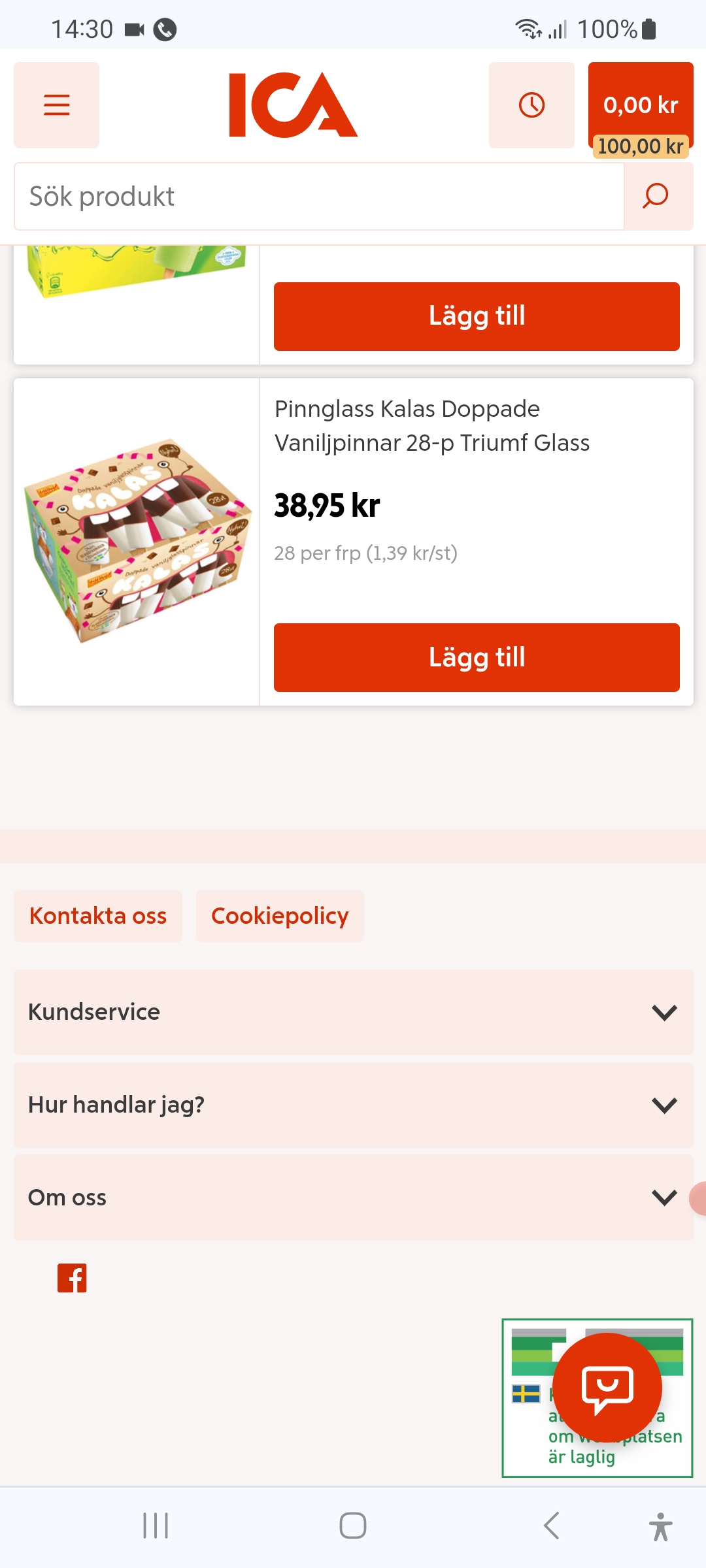The image size is (706, 1568).
Task: Tap the magnifier search button
Action: point(656,197)
